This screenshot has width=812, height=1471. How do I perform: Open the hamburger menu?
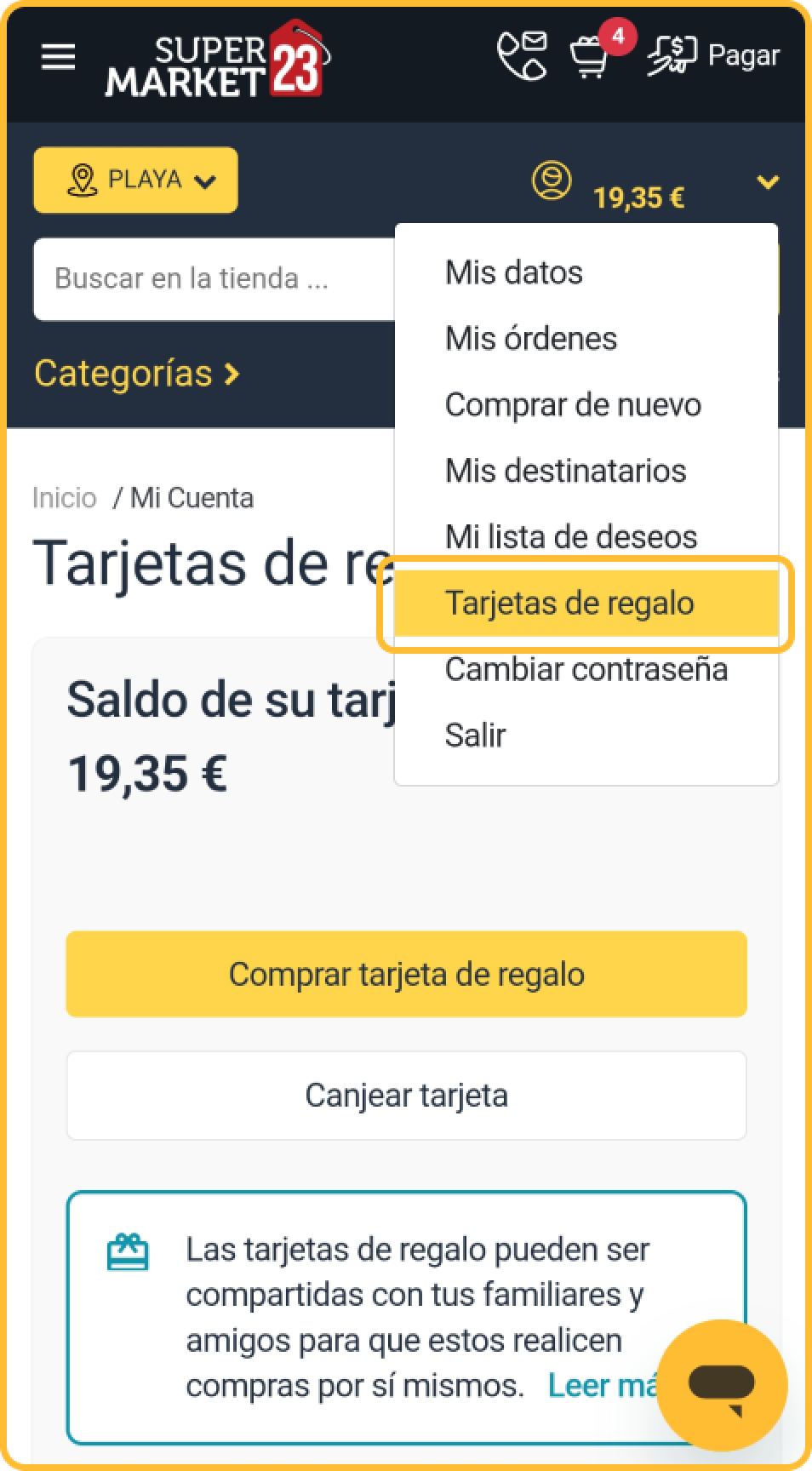point(58,57)
